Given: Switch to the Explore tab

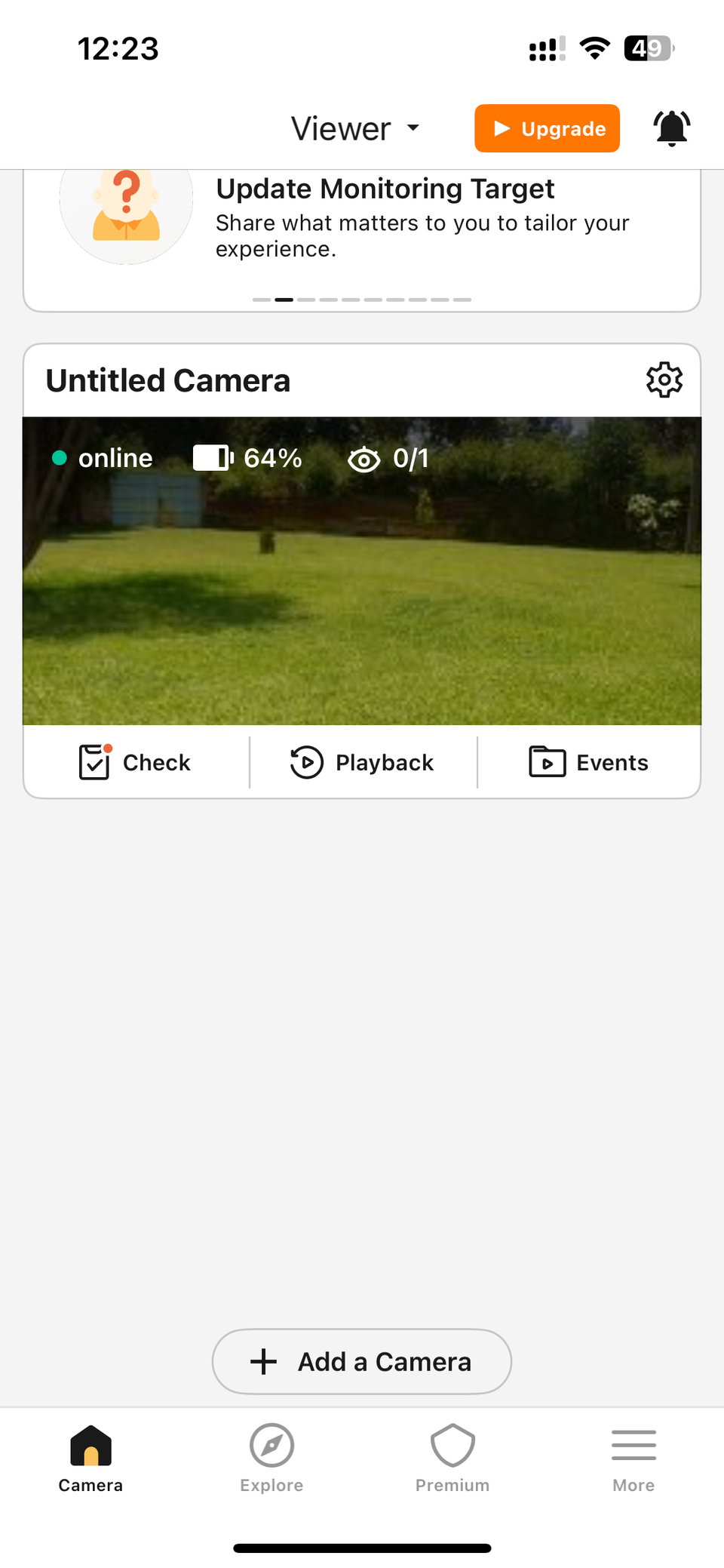Looking at the screenshot, I should (271, 1458).
